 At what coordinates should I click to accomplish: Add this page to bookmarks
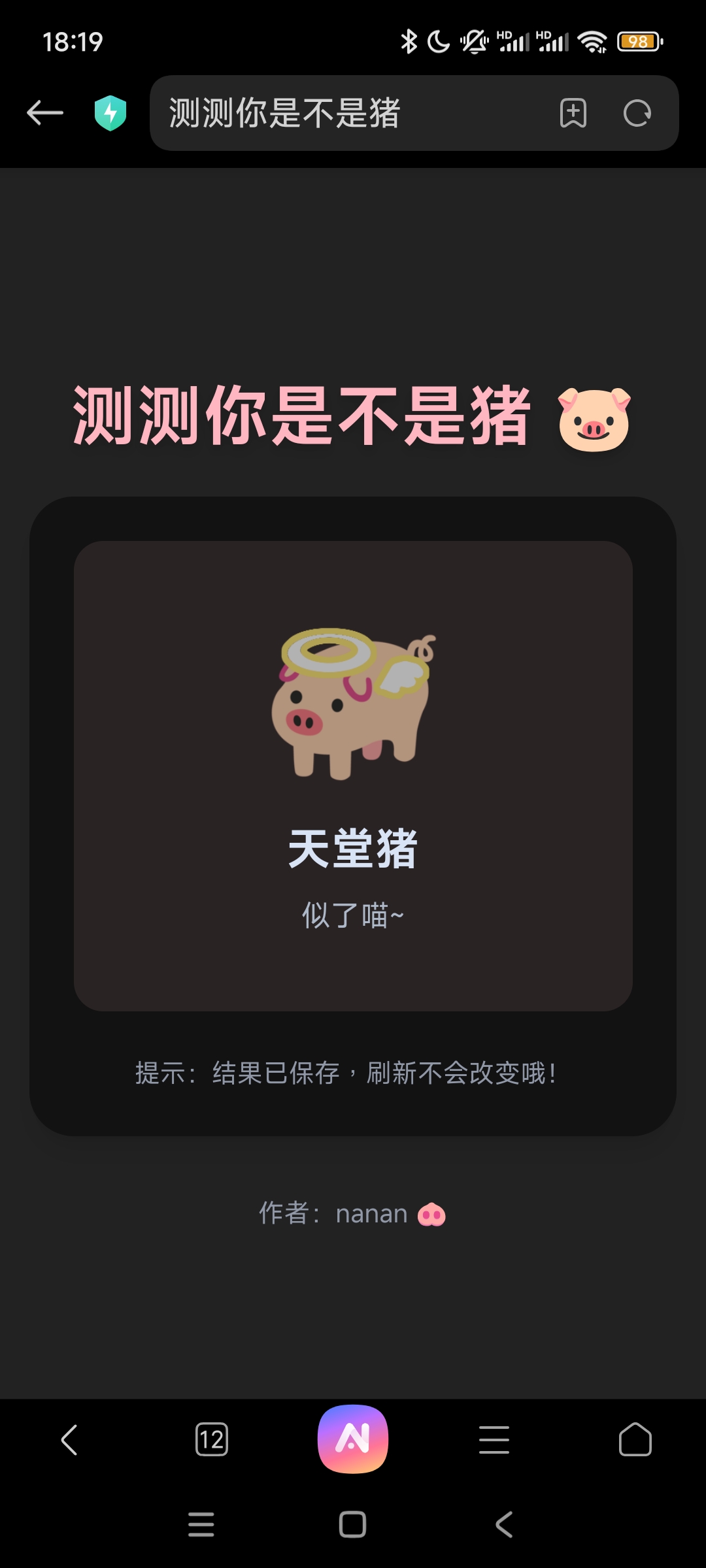[x=573, y=113]
